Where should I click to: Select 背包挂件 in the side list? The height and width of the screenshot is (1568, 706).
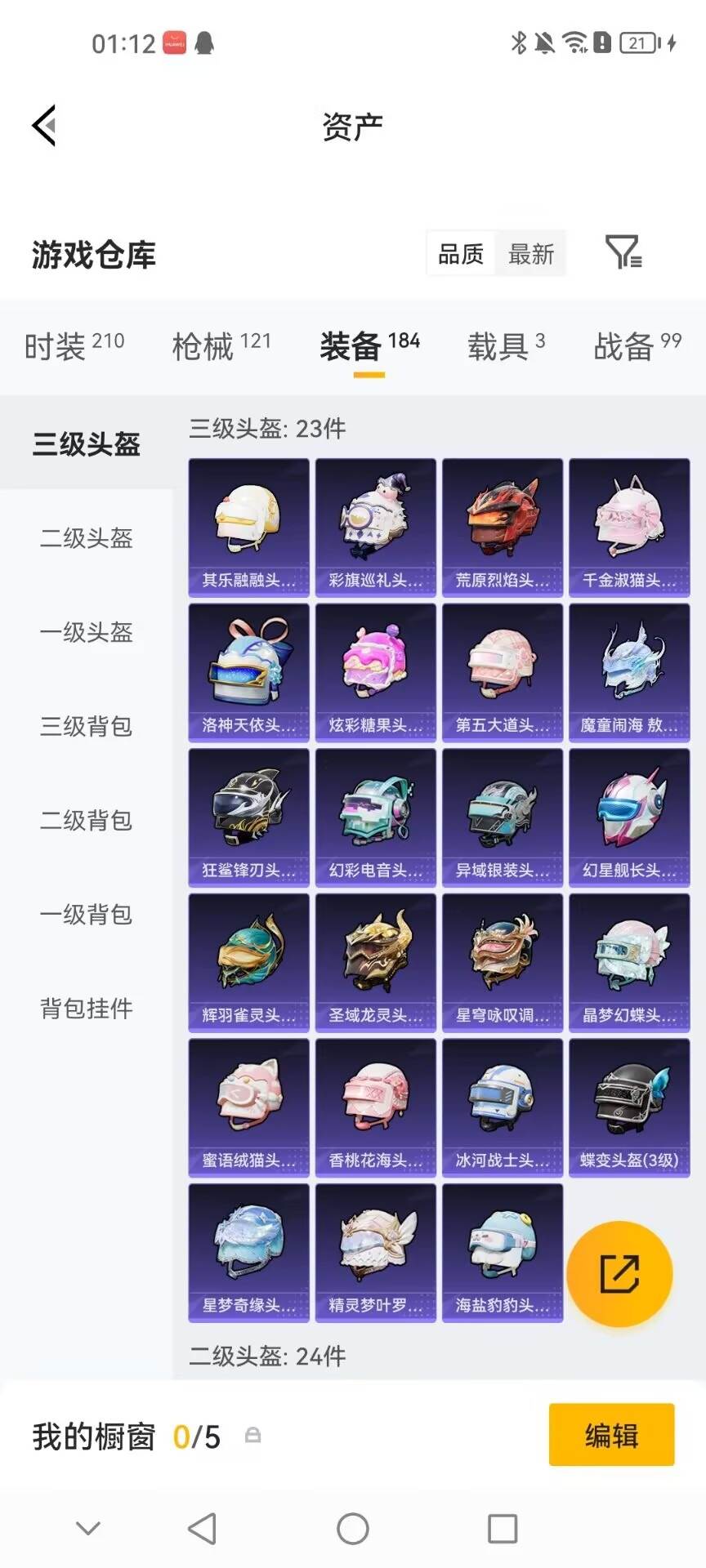coord(87,1009)
